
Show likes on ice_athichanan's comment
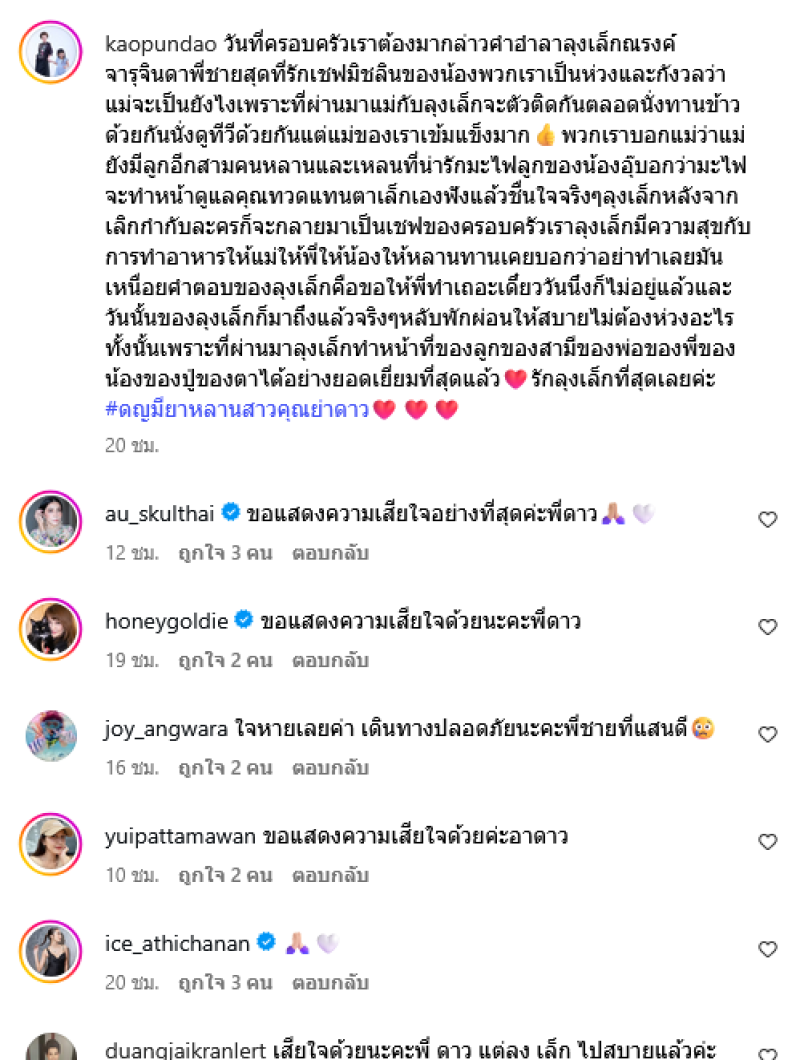pos(225,983)
